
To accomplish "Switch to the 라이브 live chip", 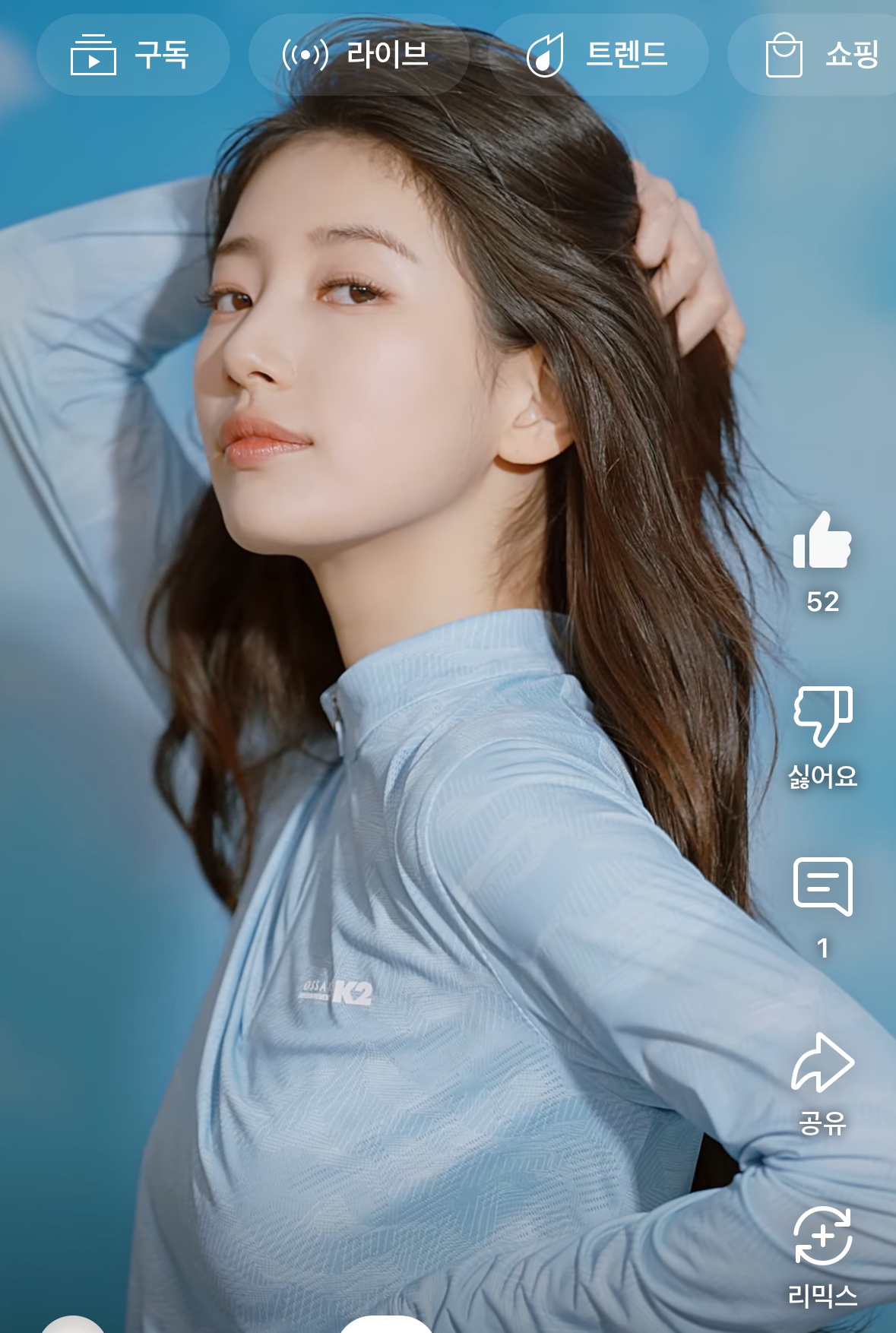I will (357, 55).
